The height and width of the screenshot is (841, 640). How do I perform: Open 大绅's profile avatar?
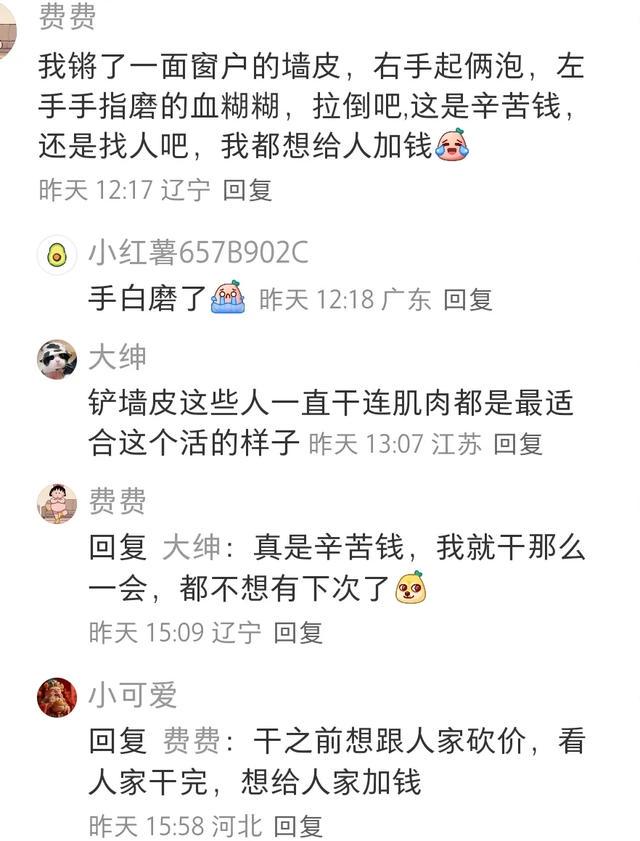pyautogui.click(x=57, y=359)
